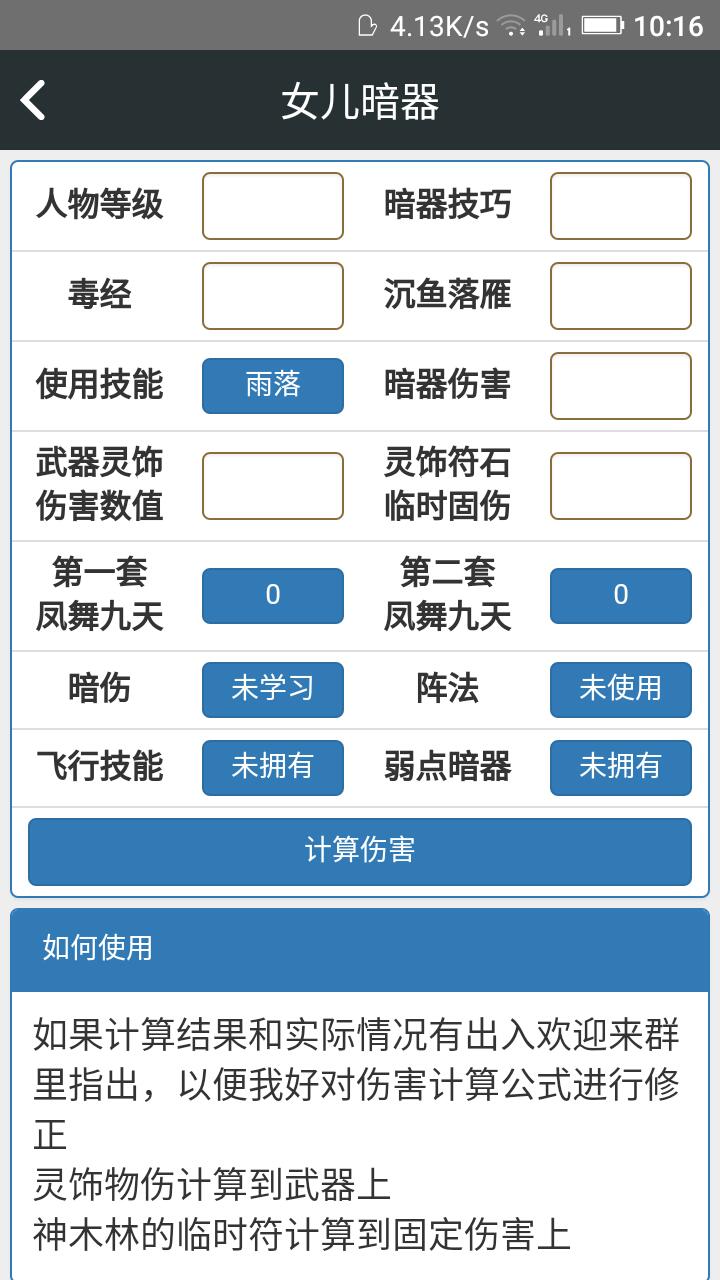Screen dimensions: 720x1280
Task: Change the 第一套凤舞九天 value
Action: (x=273, y=596)
